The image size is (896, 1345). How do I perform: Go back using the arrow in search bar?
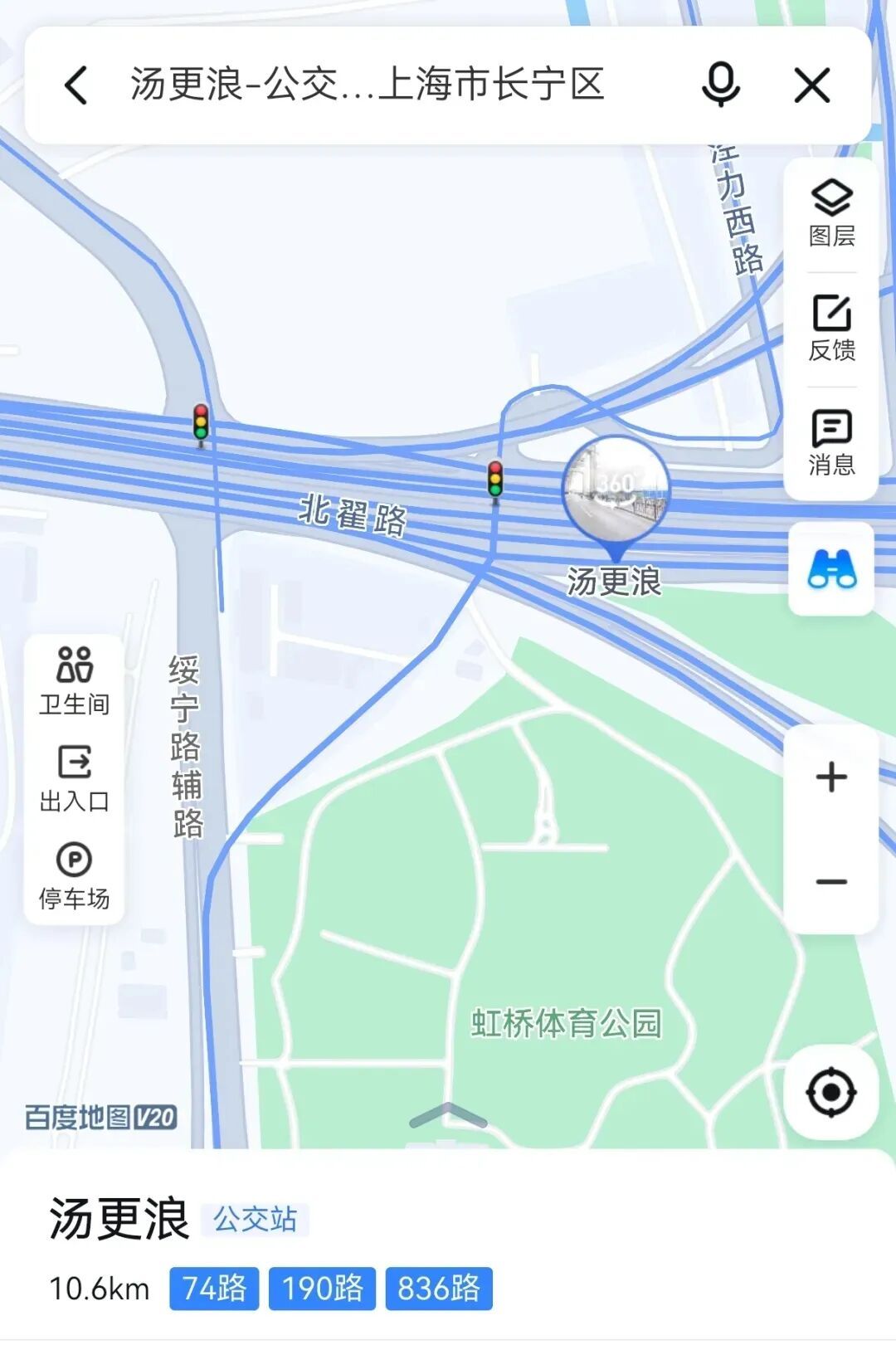click(76, 85)
